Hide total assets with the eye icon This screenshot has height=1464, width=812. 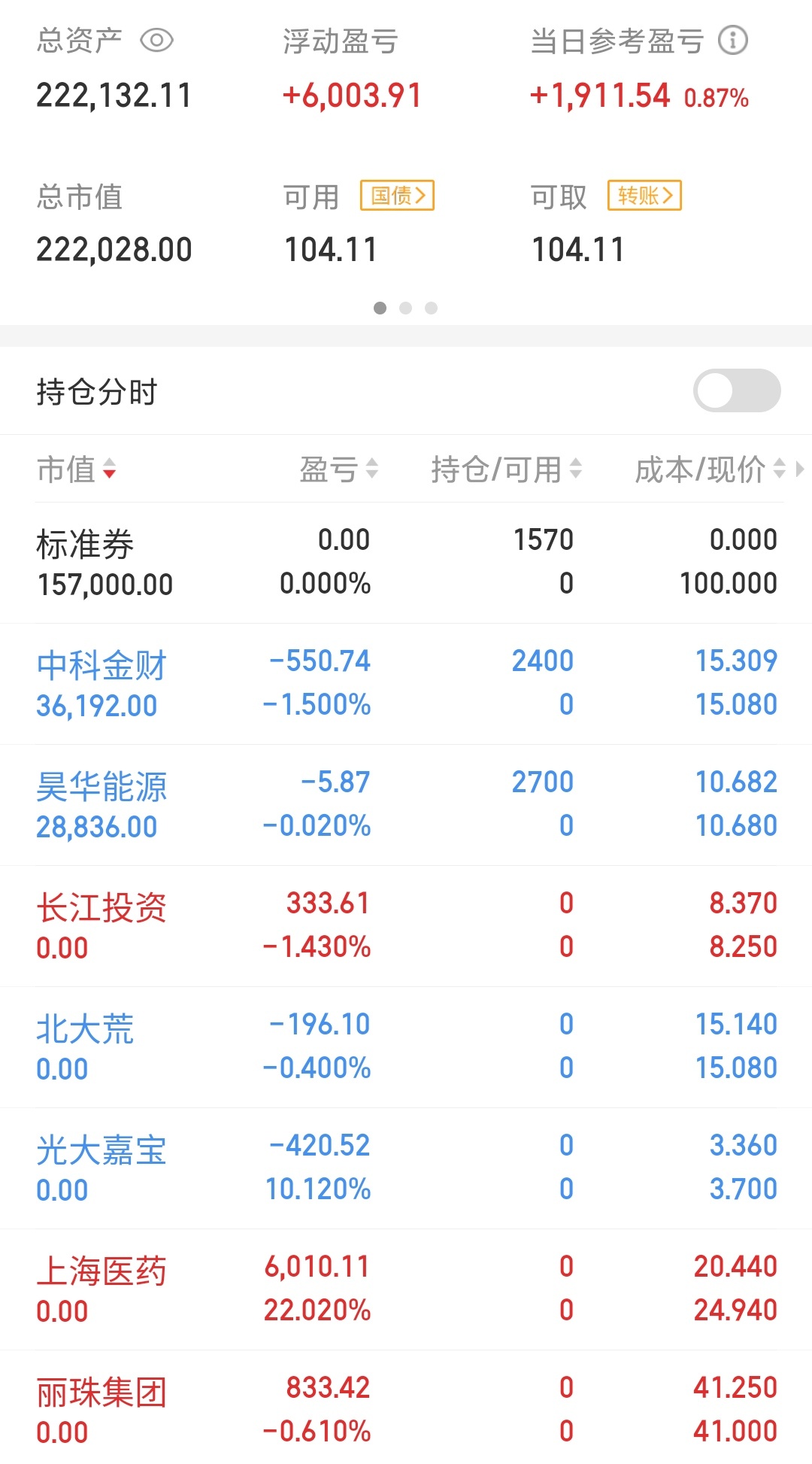click(157, 41)
